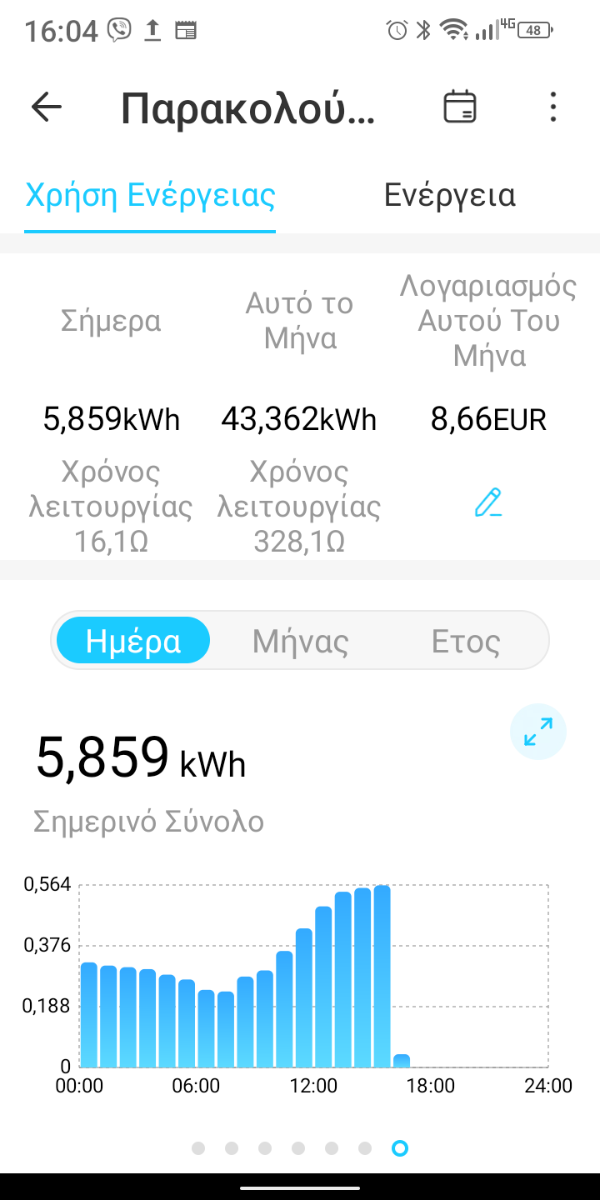Image resolution: width=600 pixels, height=1200 pixels.
Task: Open the three-dot overflow menu
Action: click(x=553, y=107)
